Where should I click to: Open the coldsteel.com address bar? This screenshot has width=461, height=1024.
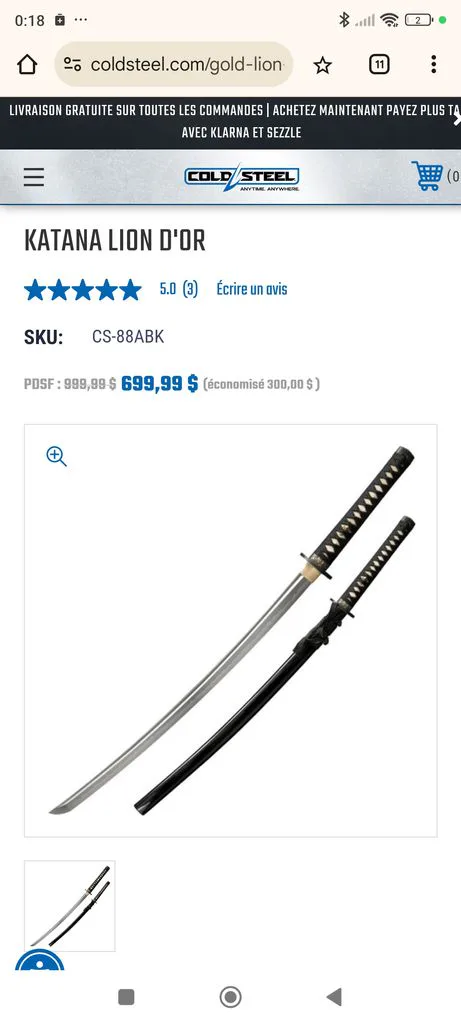coord(174,65)
